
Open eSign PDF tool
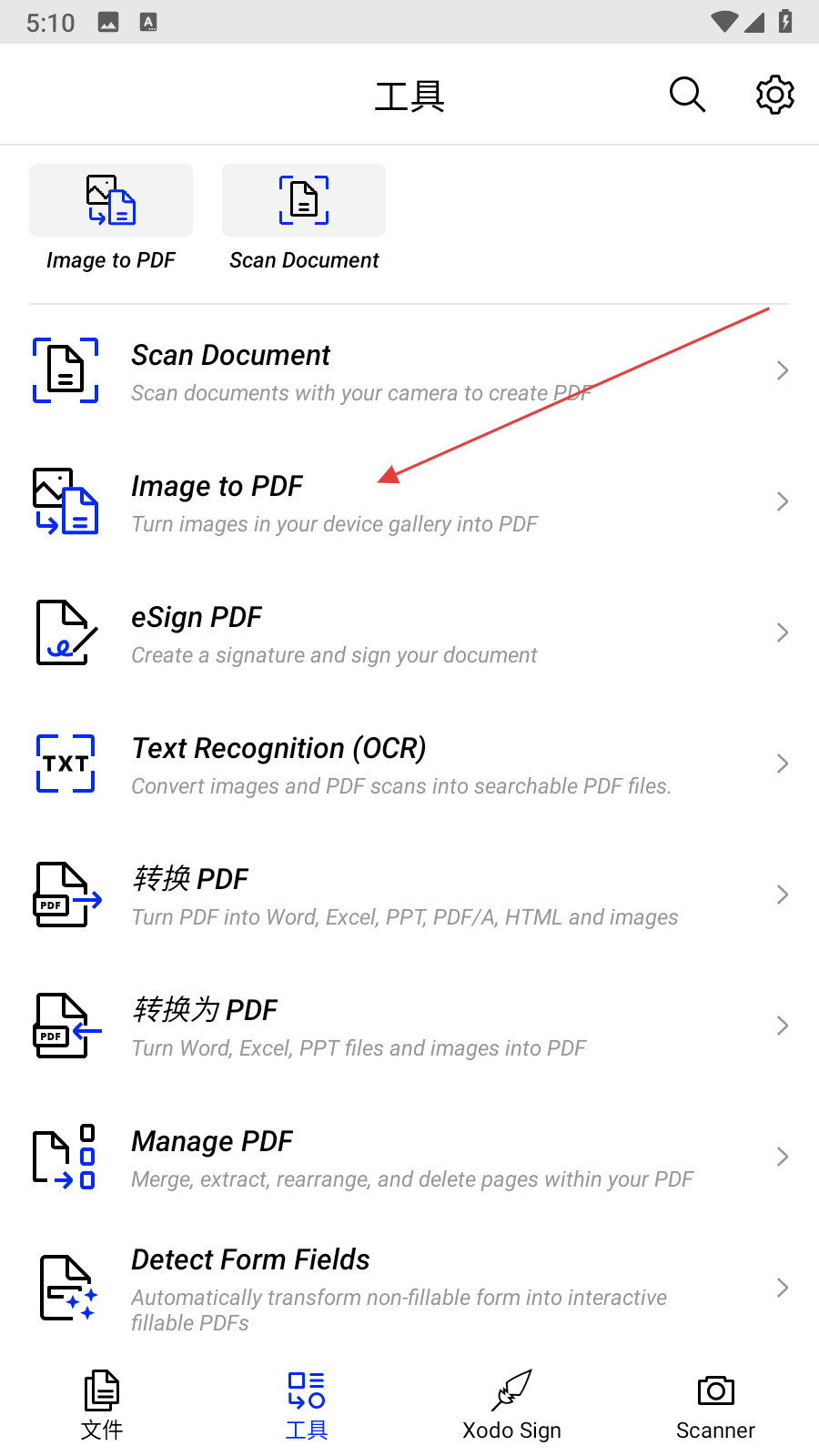[x=409, y=633]
